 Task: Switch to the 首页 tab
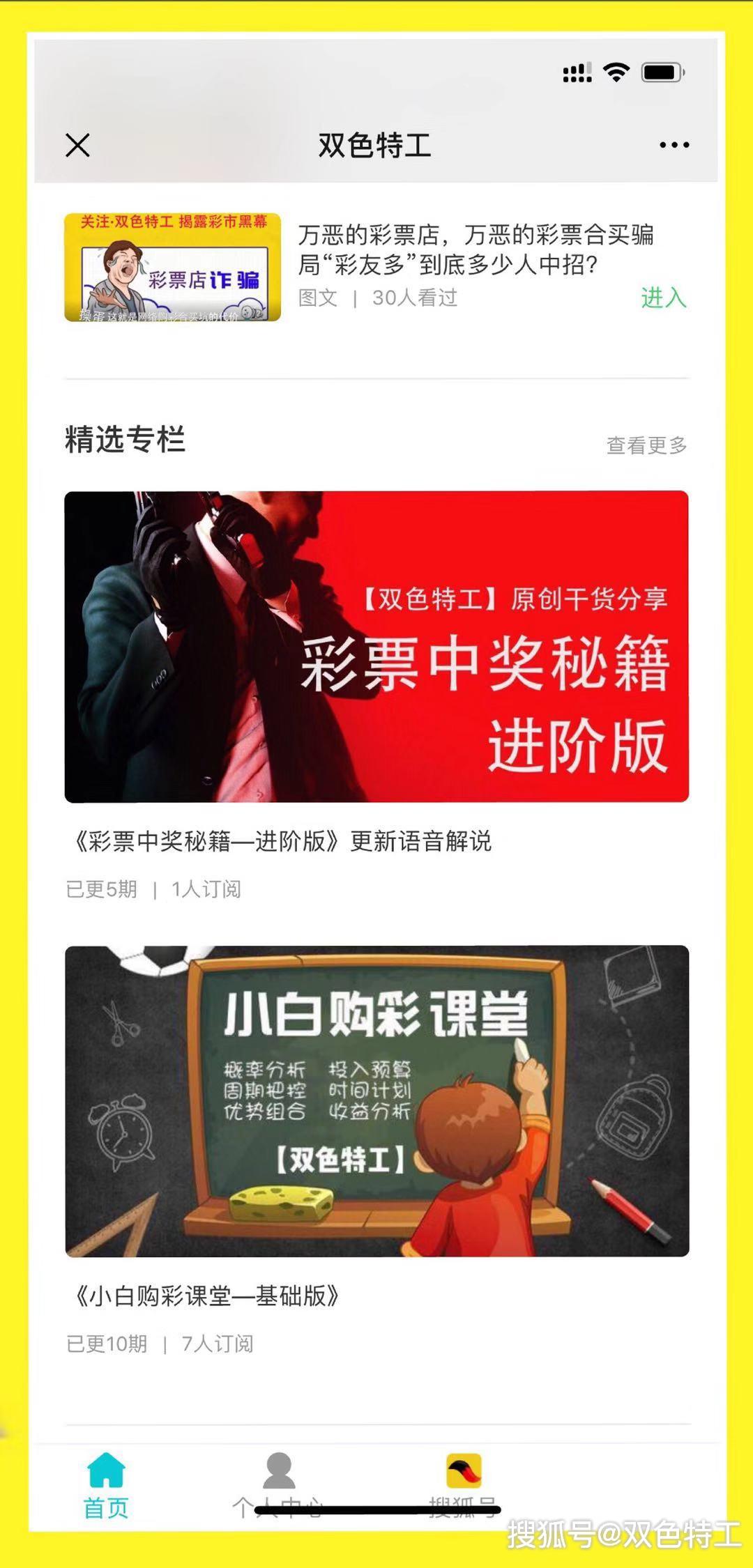click(106, 1486)
